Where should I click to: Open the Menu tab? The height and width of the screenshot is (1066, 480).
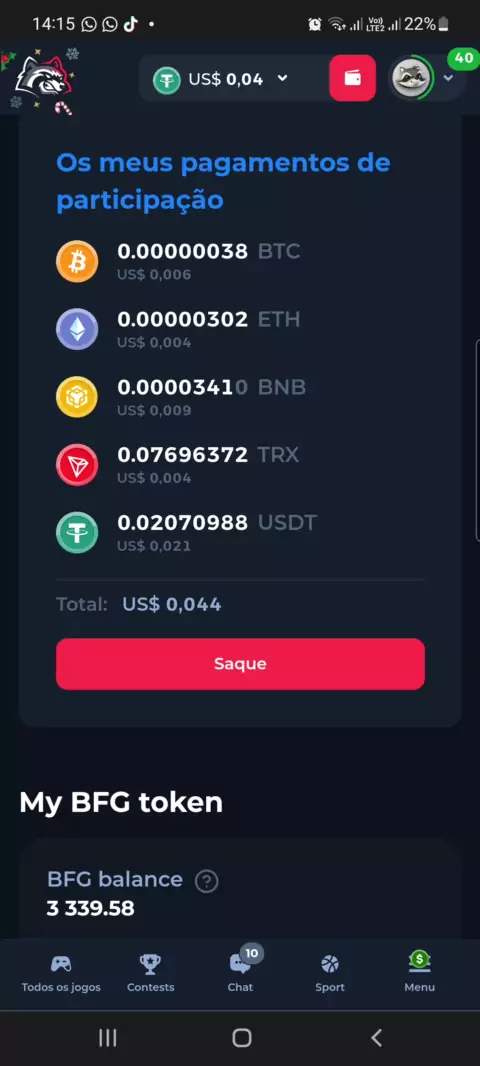[419, 973]
